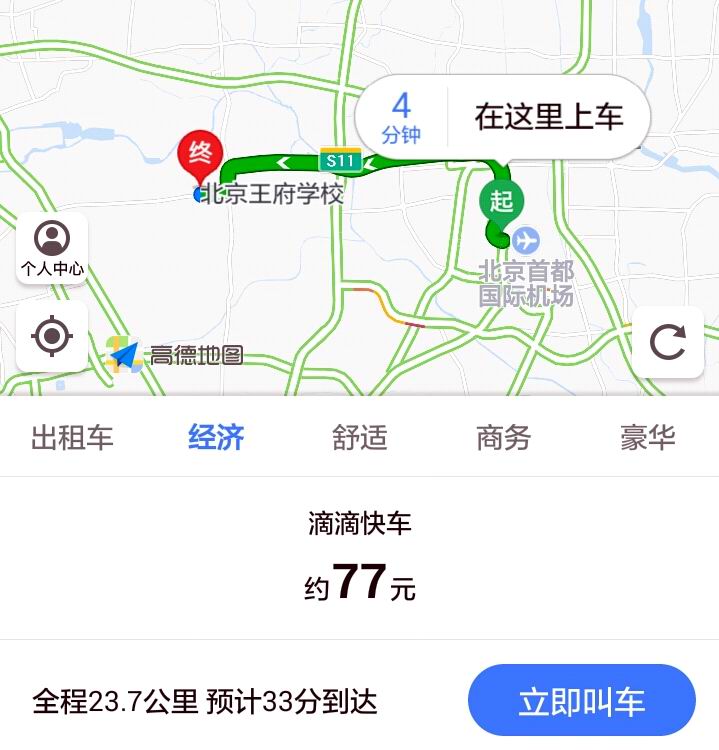Tap 立即叫车 to request a ride
Screen dimensions: 719x750
click(x=581, y=701)
